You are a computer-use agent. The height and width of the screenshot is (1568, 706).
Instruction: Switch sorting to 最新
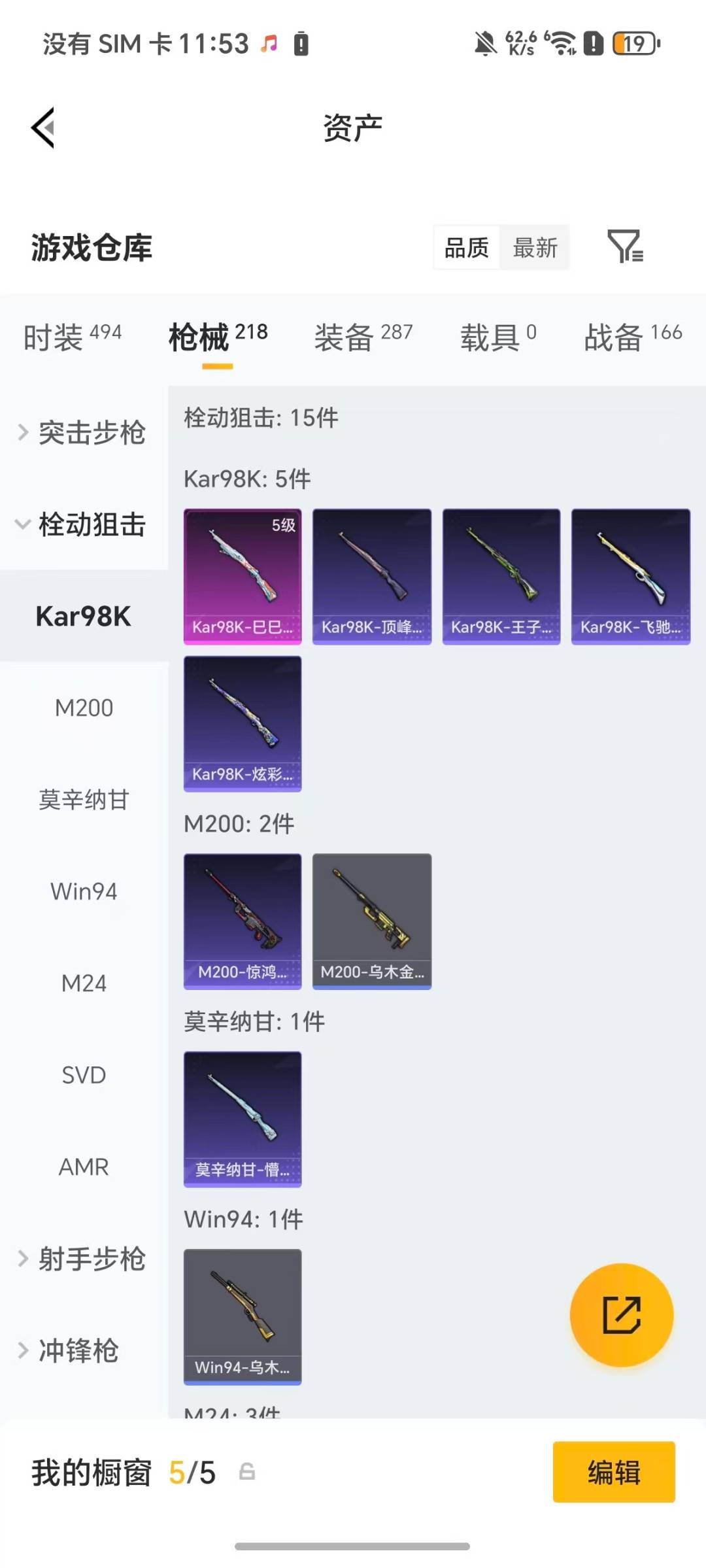pos(535,247)
